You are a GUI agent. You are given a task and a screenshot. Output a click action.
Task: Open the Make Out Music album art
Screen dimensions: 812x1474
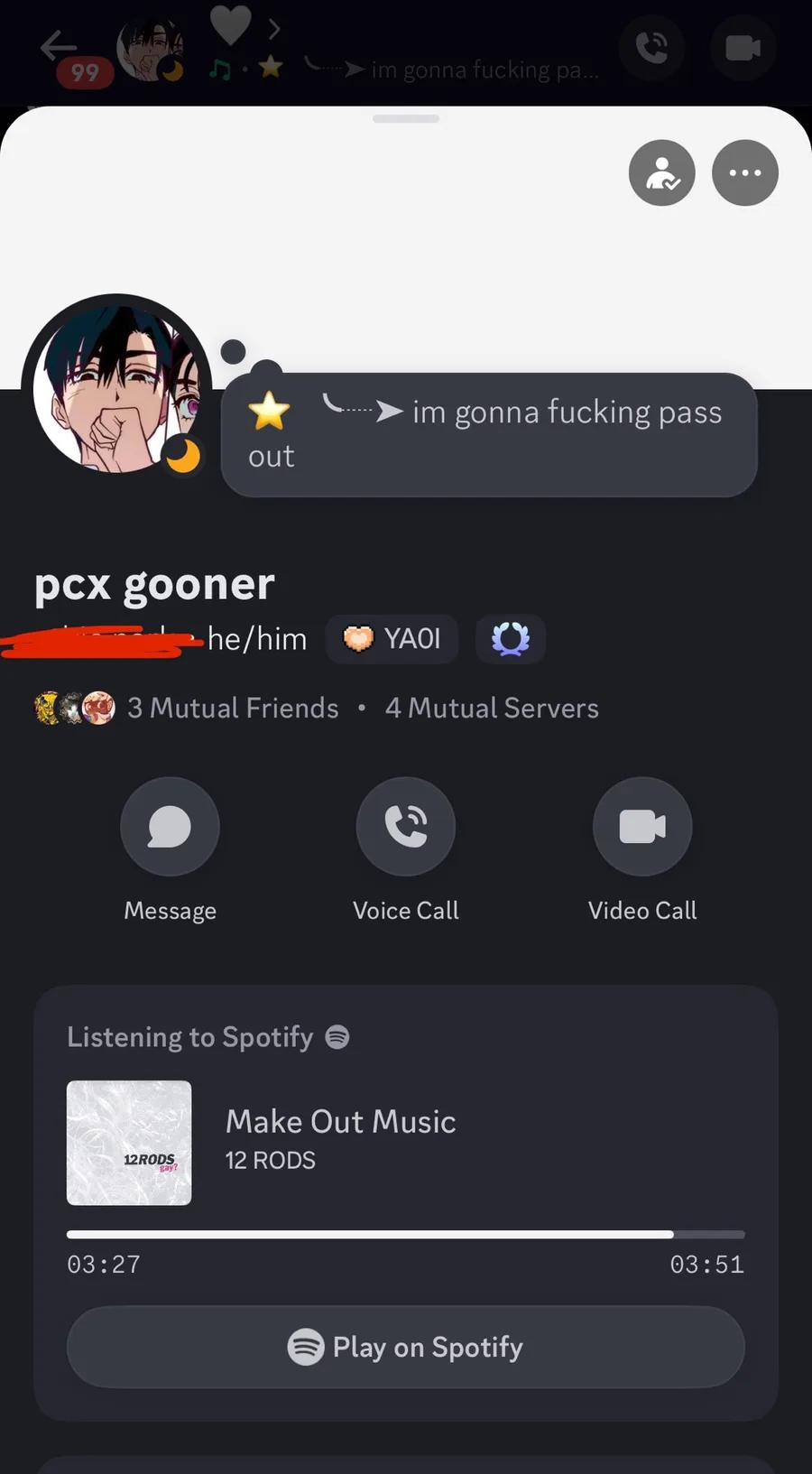click(x=129, y=1143)
